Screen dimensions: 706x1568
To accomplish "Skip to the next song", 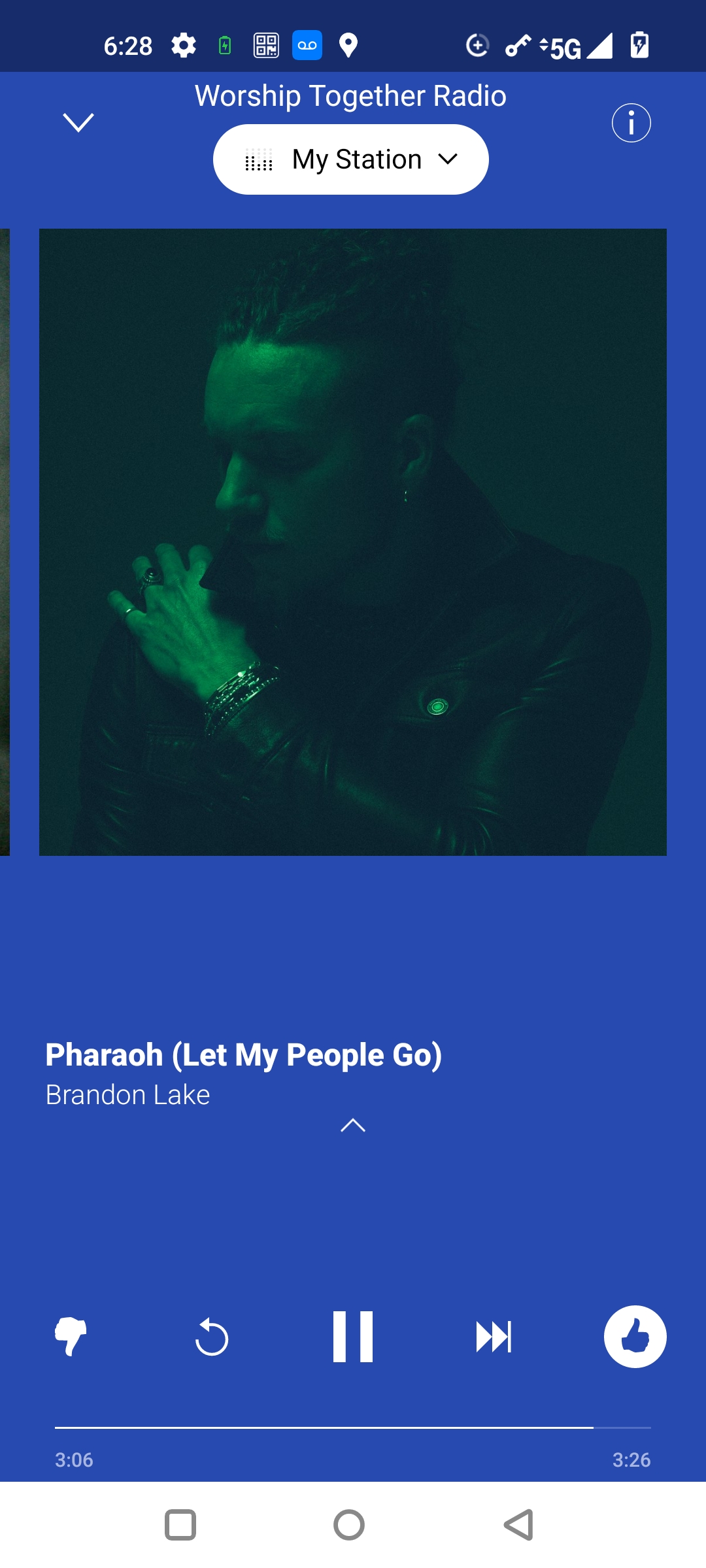I will point(494,1337).
